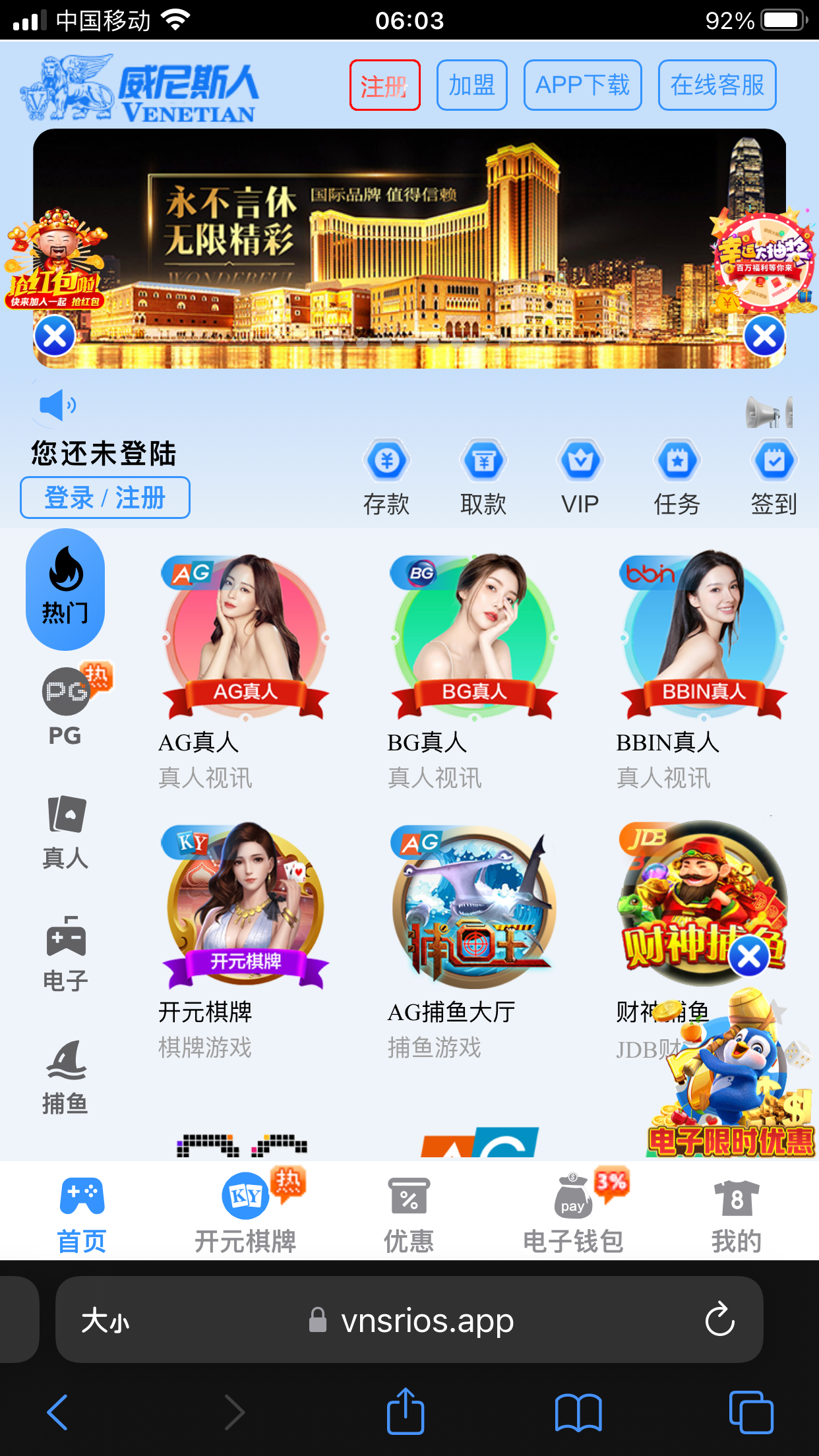The width and height of the screenshot is (819, 1456).
Task: Select the PG category in sidebar
Action: point(65,707)
